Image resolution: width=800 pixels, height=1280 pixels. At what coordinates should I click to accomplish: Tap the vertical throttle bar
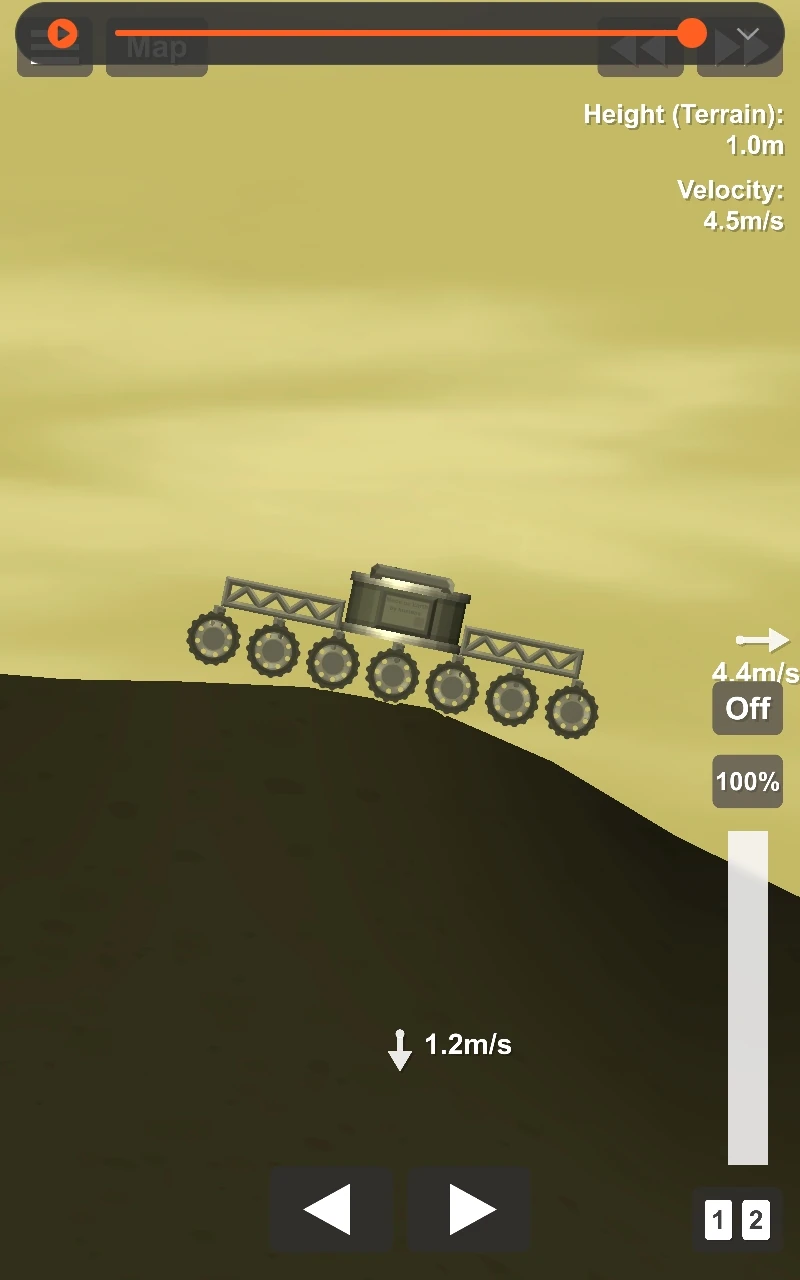pyautogui.click(x=747, y=996)
